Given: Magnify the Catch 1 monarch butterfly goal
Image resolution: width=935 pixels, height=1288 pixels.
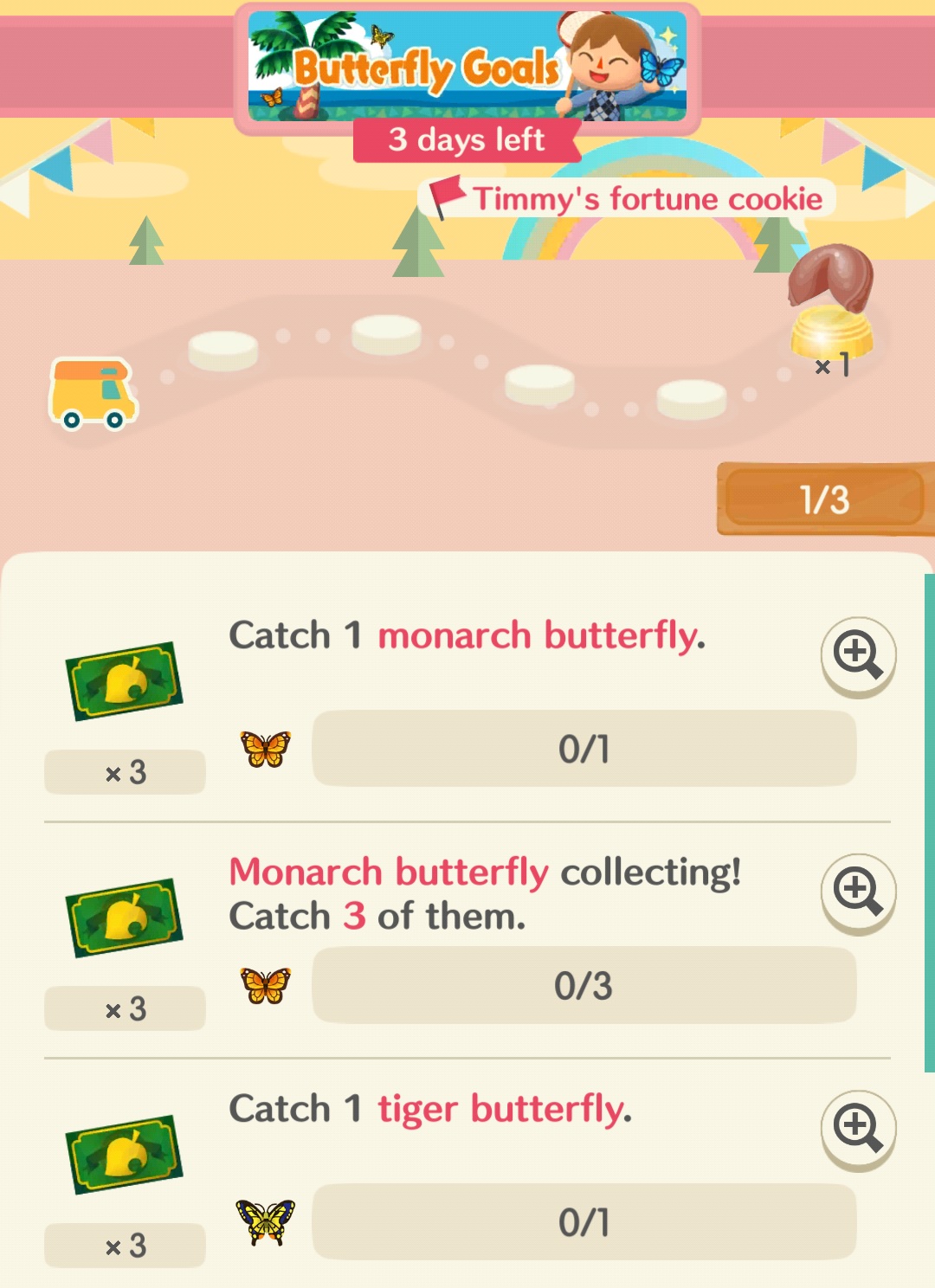Looking at the screenshot, I should pyautogui.click(x=857, y=655).
